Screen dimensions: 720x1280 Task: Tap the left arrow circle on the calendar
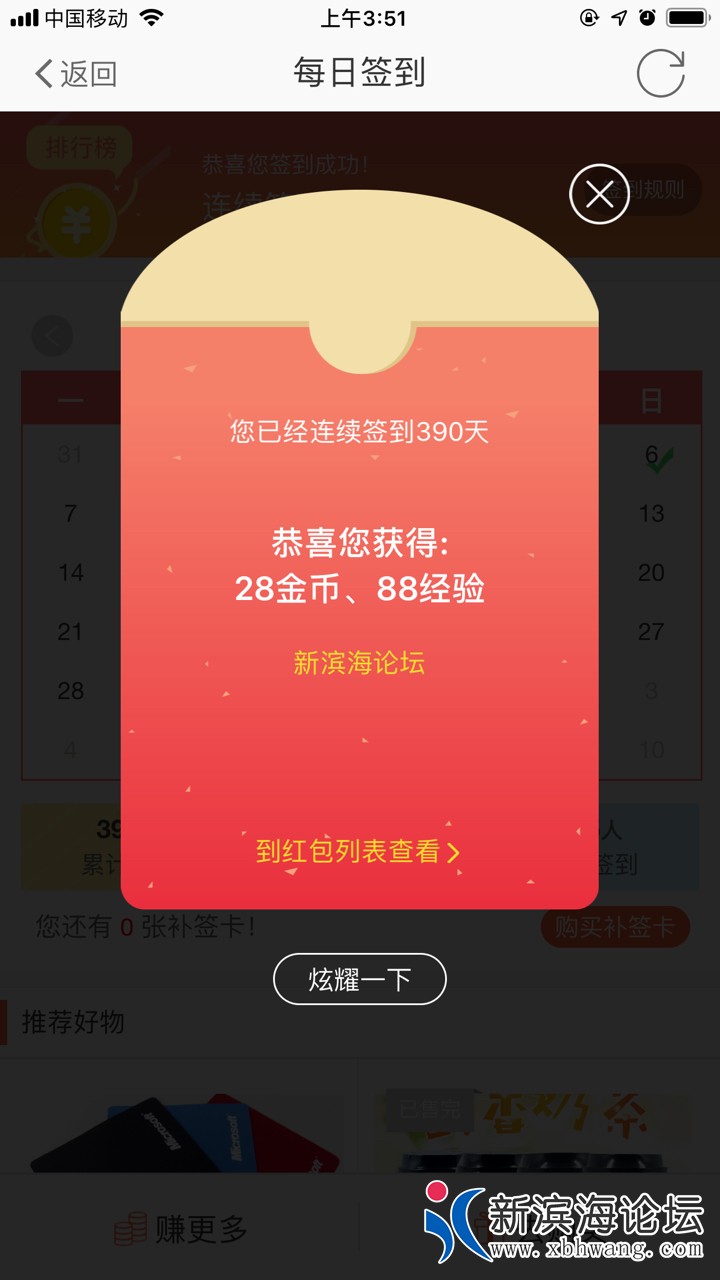pos(51,336)
